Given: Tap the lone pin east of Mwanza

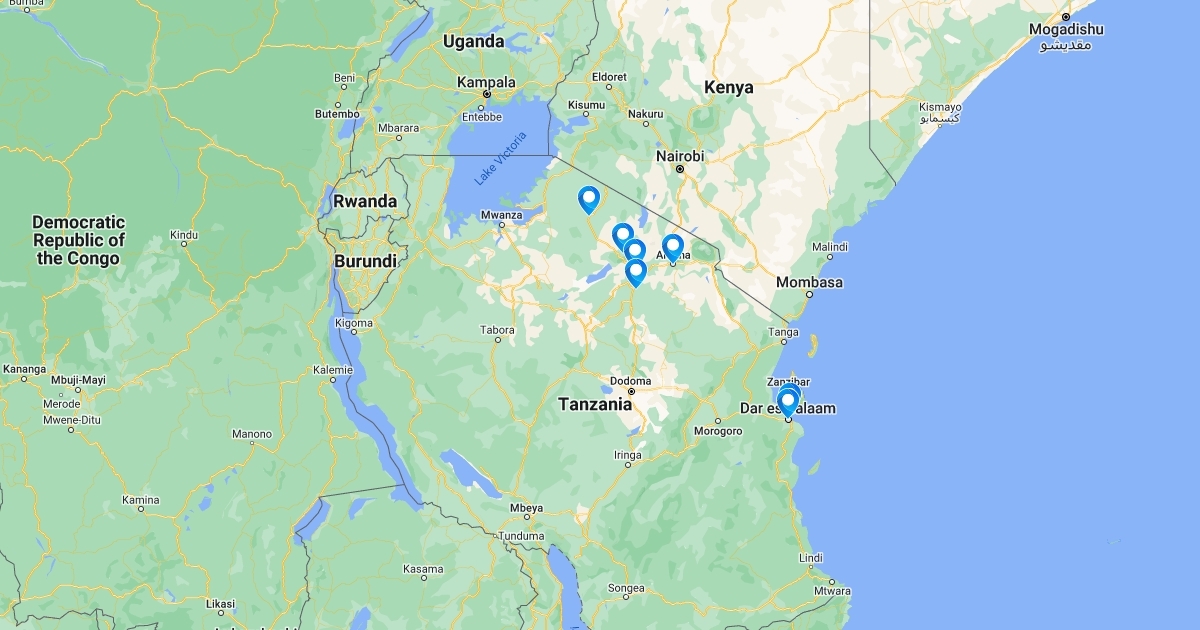Looking at the screenshot, I should 589,200.
